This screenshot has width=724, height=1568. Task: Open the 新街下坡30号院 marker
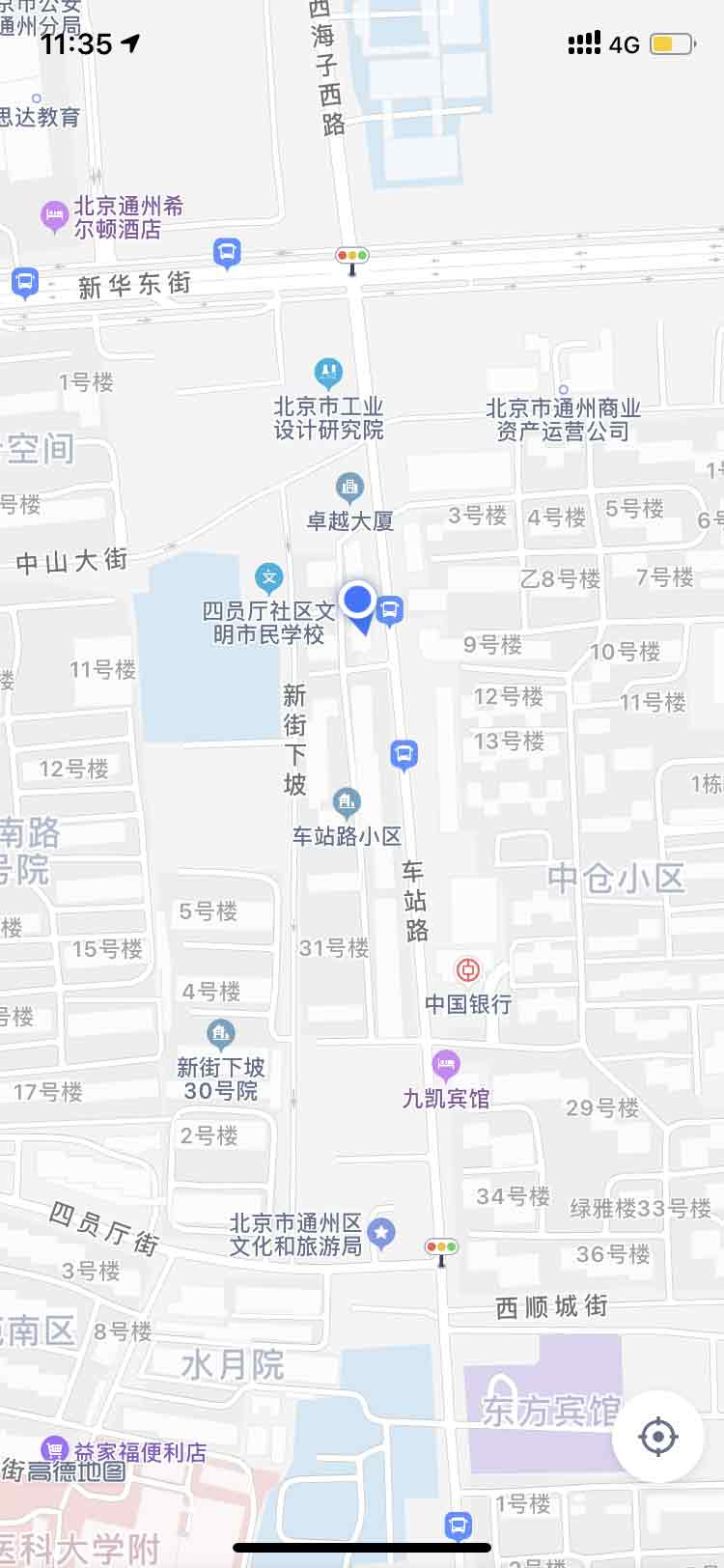point(221,1036)
